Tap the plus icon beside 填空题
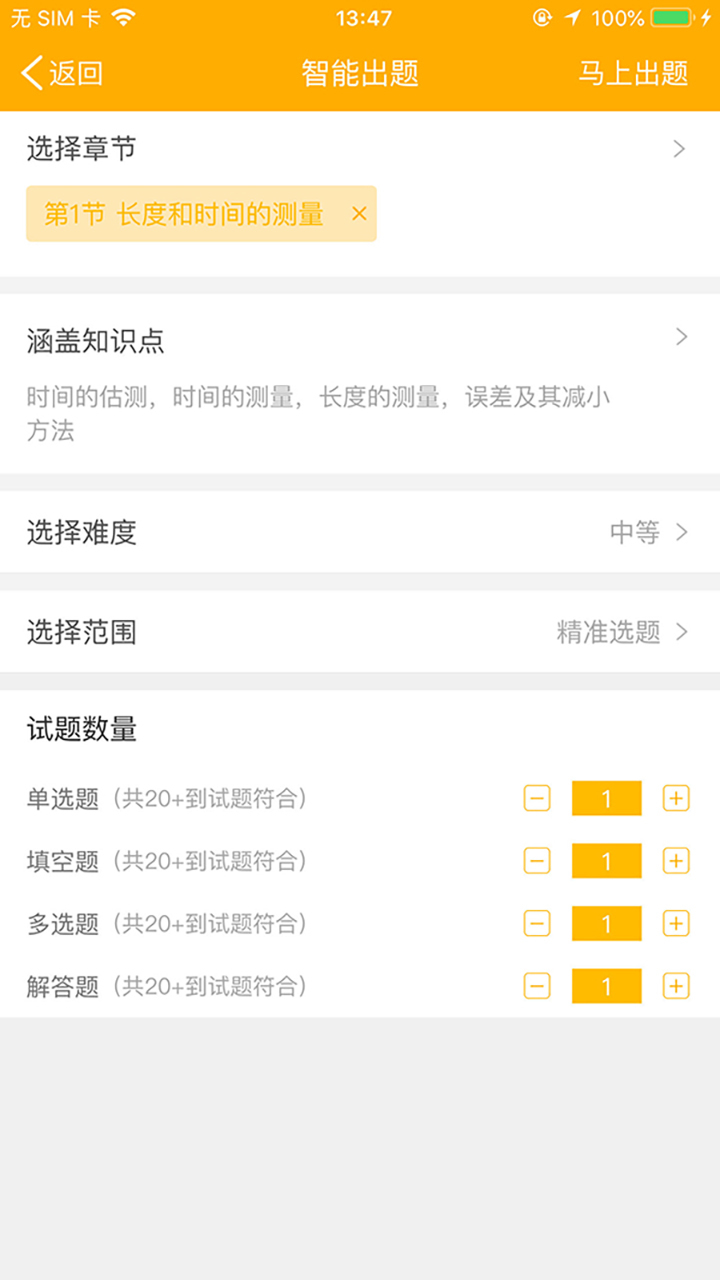The height and width of the screenshot is (1280, 720). 676,861
